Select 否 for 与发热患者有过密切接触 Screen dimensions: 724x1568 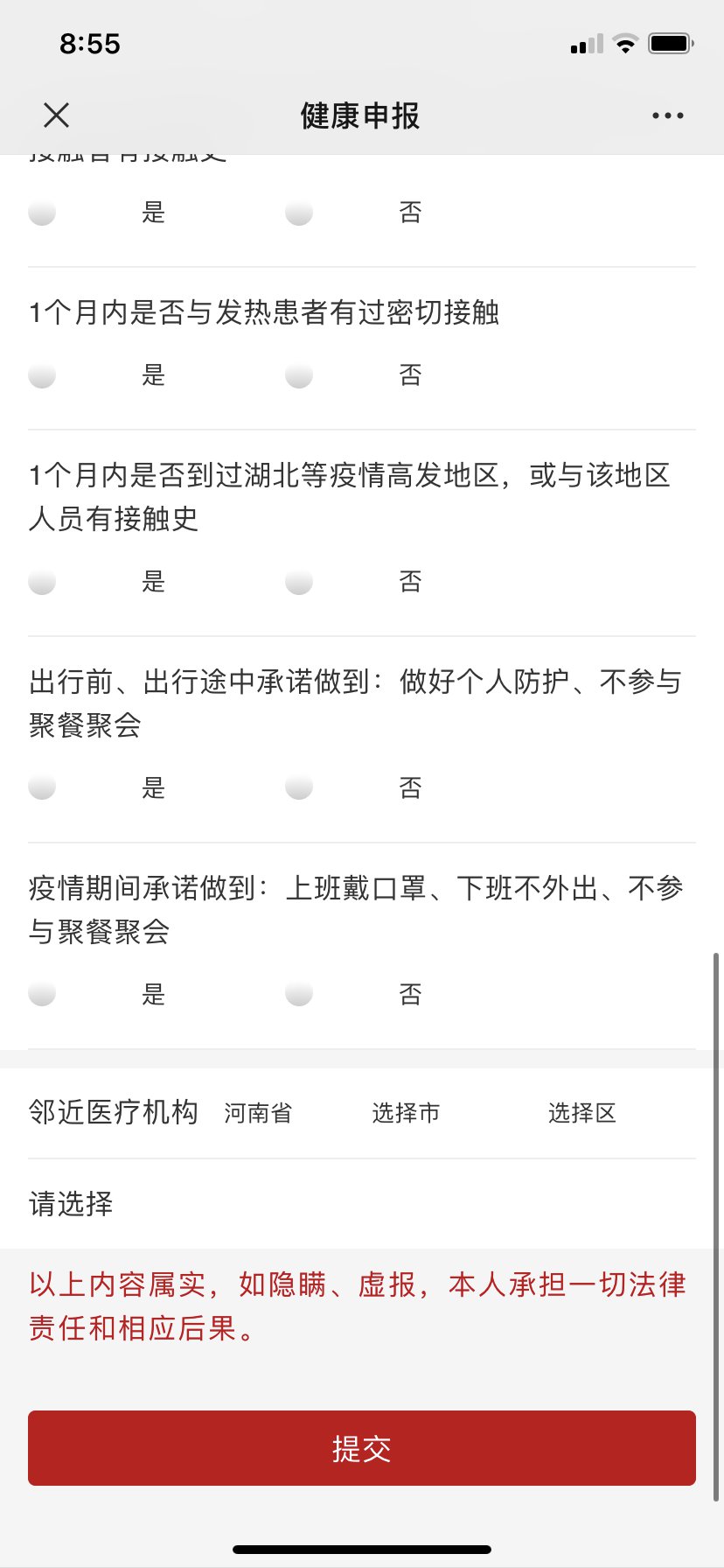coord(300,375)
